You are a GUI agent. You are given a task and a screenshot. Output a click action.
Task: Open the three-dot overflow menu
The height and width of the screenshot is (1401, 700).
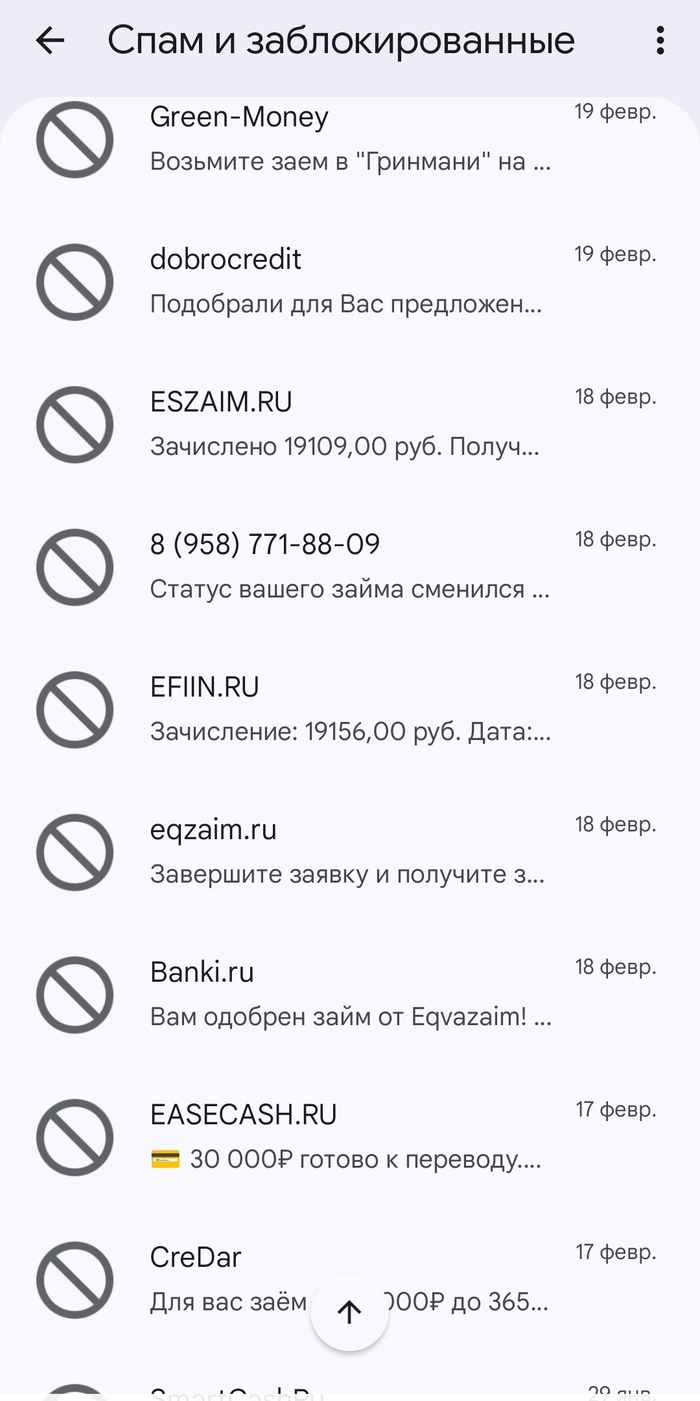[x=659, y=40]
